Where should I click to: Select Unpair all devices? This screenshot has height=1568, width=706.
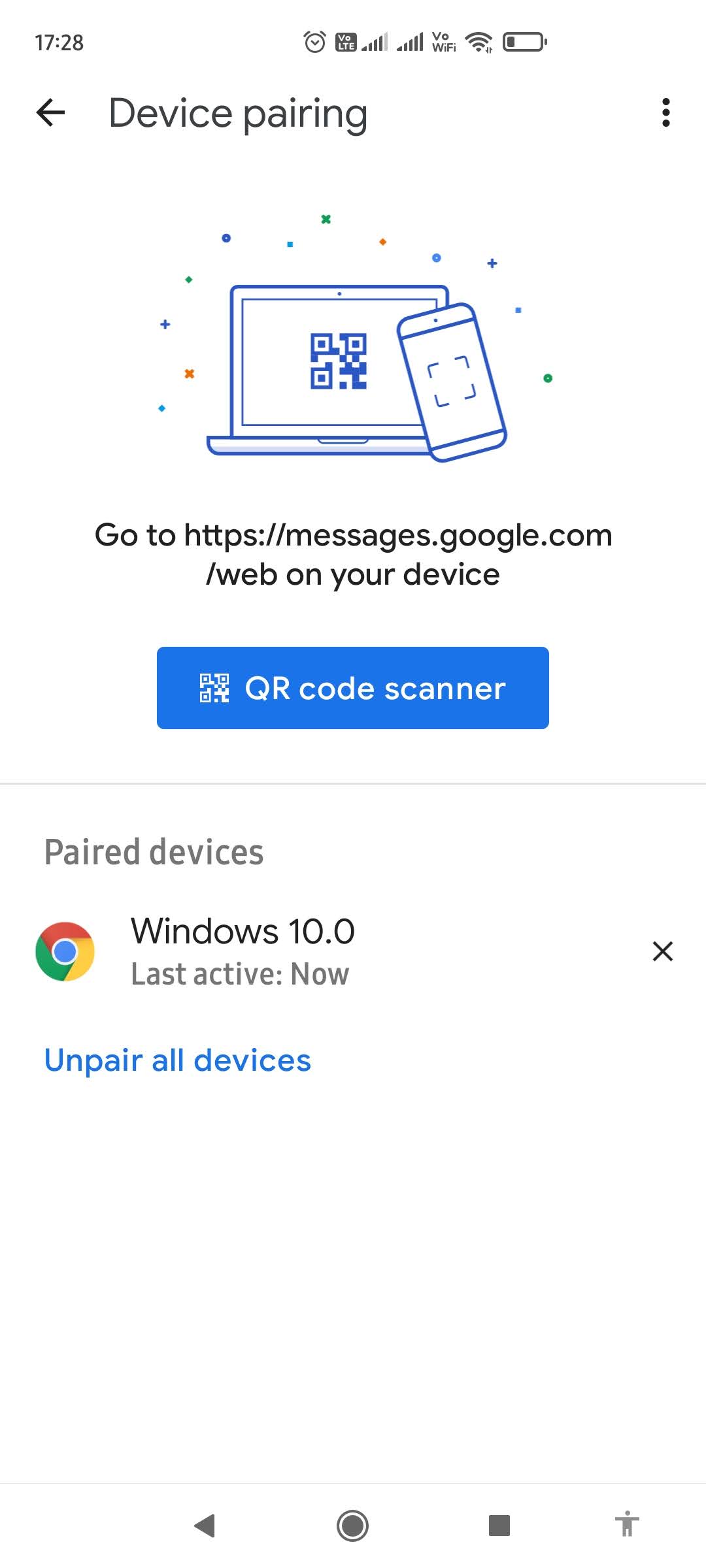177,1060
